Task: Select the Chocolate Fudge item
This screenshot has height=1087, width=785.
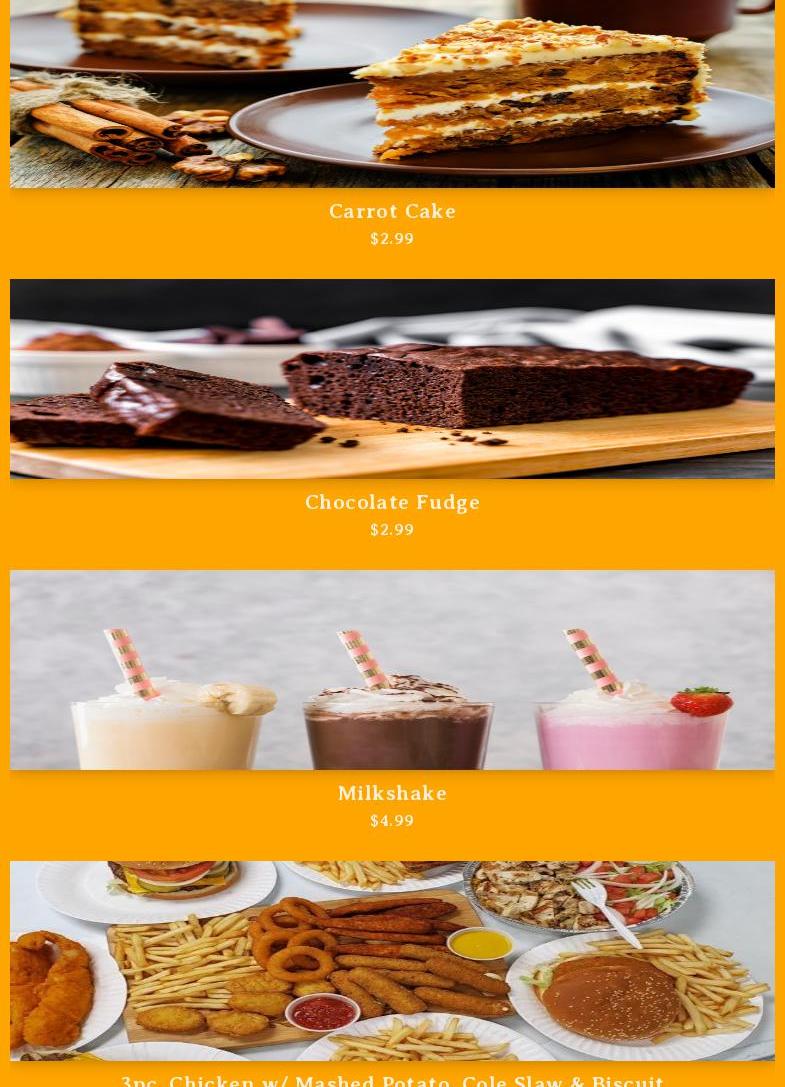Action: pyautogui.click(x=392, y=502)
